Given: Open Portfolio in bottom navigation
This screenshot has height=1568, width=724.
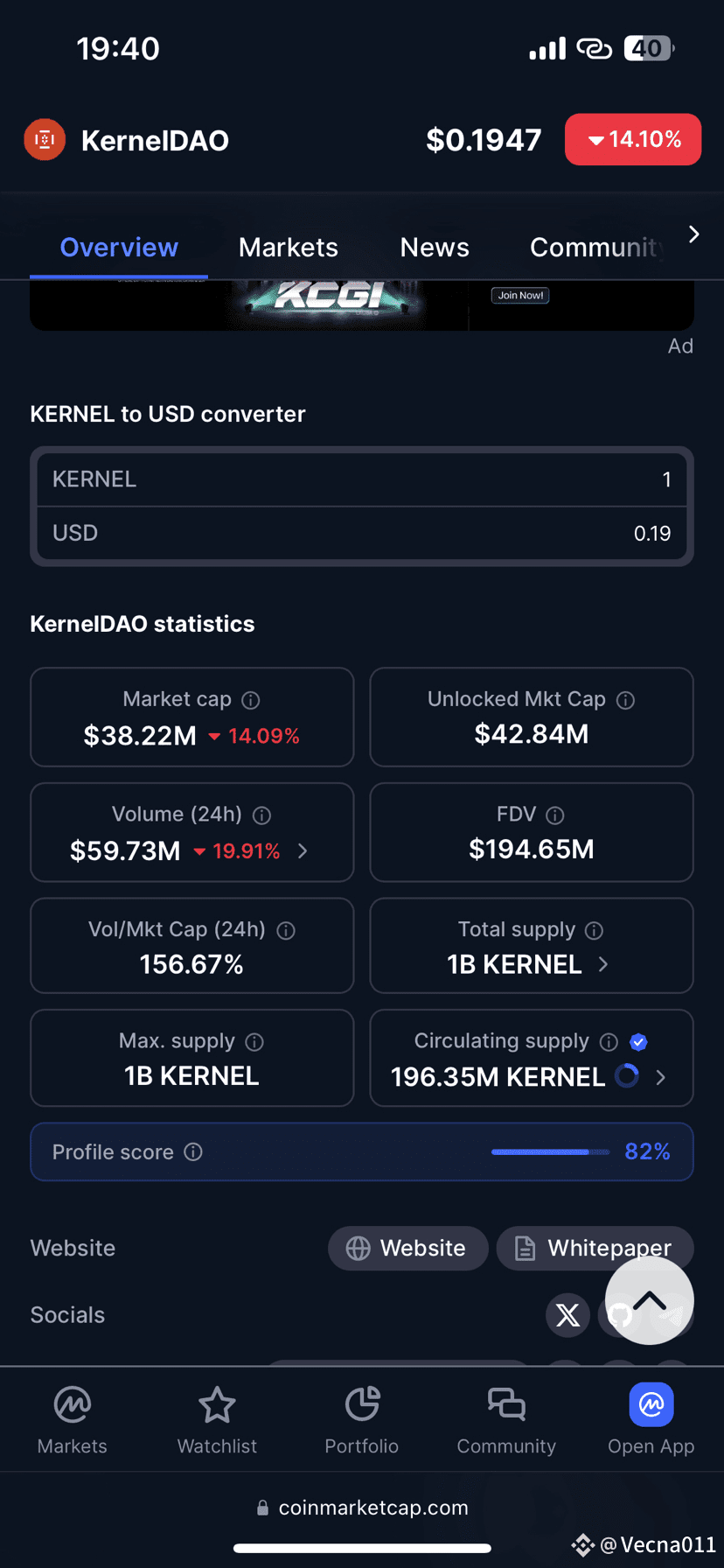Looking at the screenshot, I should 362,1421.
